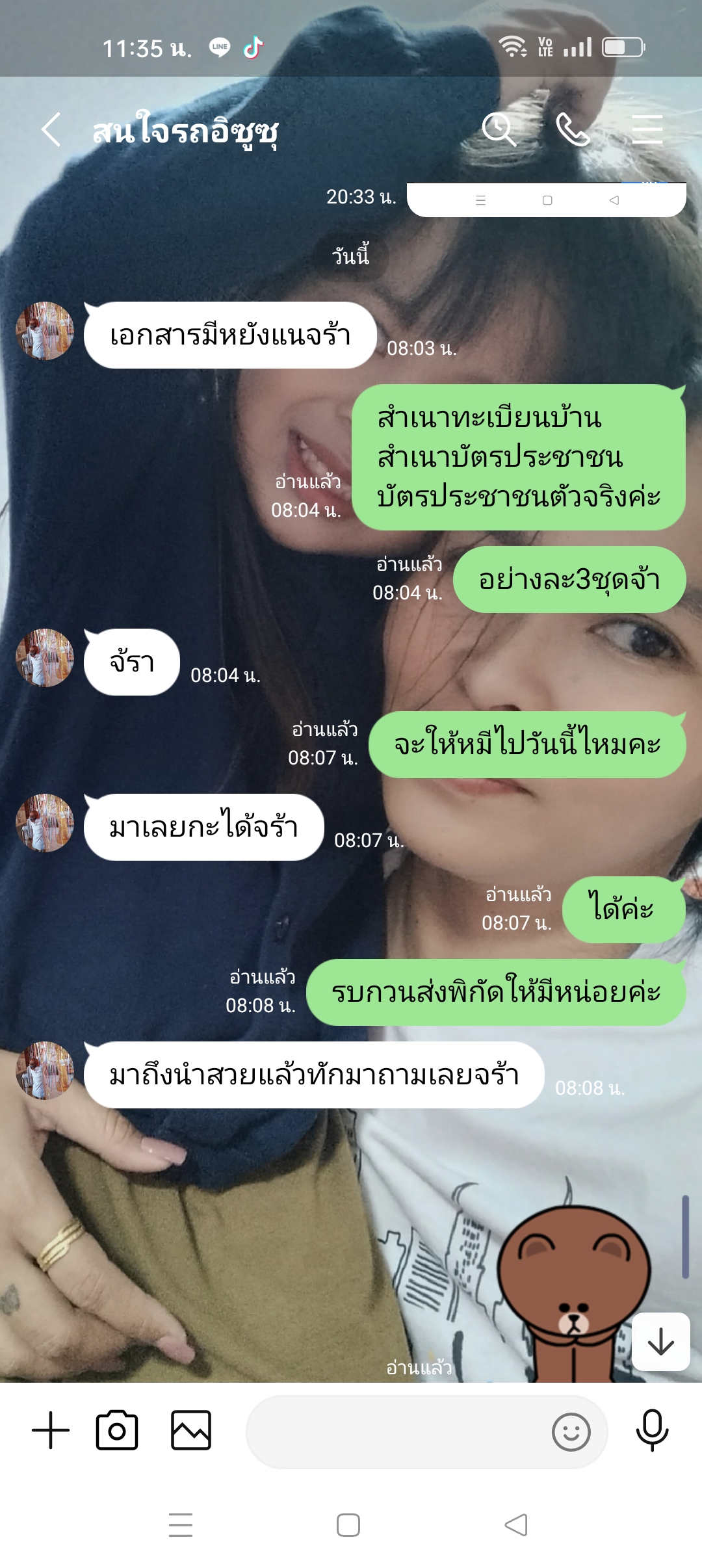Search within this chat
The height and width of the screenshot is (1568, 702).
tap(499, 129)
